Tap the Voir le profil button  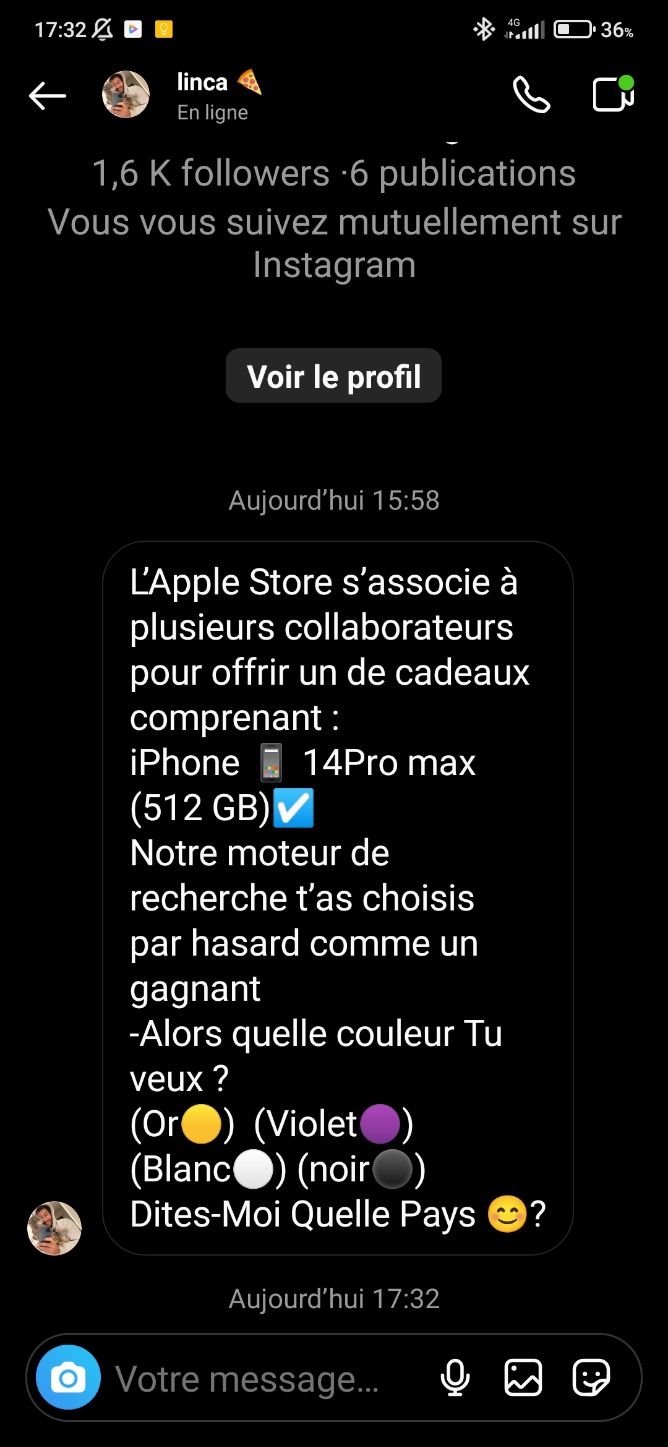tap(333, 376)
